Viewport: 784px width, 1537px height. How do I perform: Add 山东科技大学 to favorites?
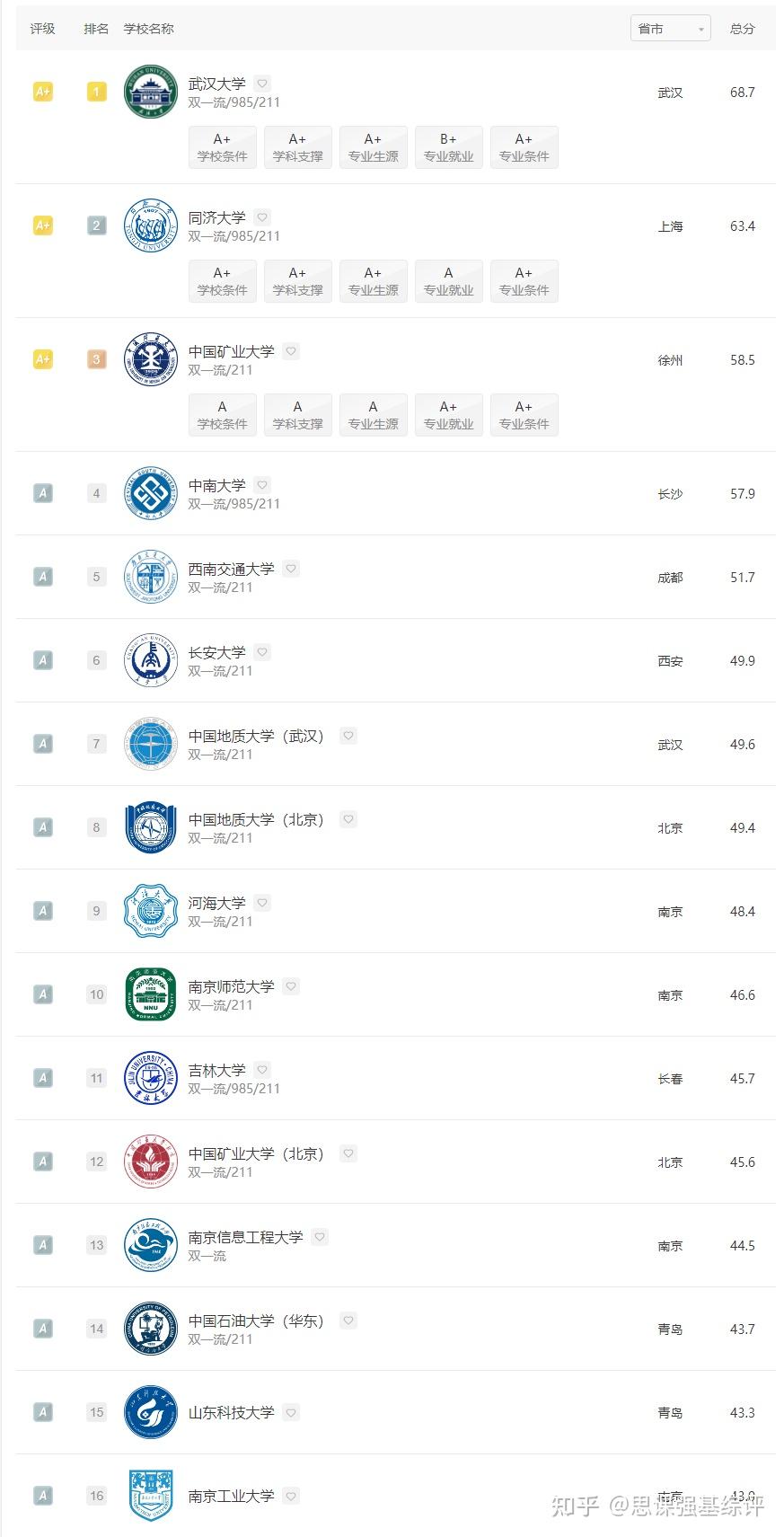click(x=291, y=1412)
